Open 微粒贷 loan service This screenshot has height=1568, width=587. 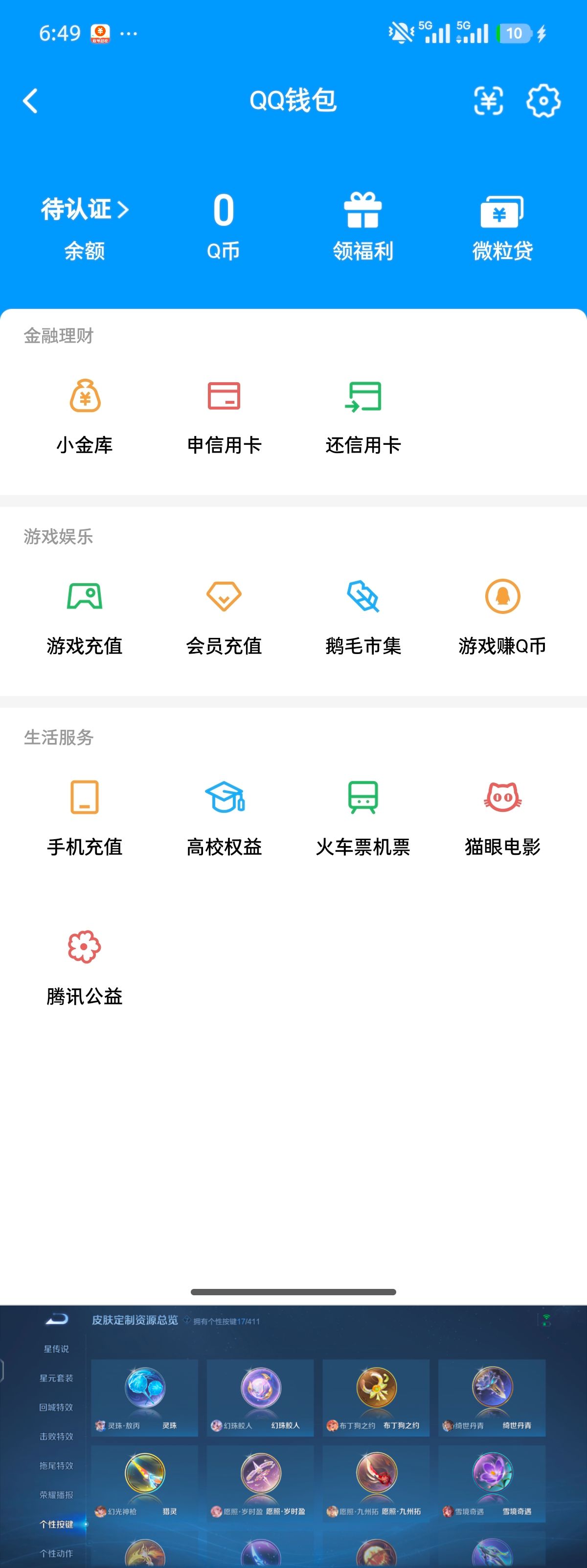(x=502, y=228)
